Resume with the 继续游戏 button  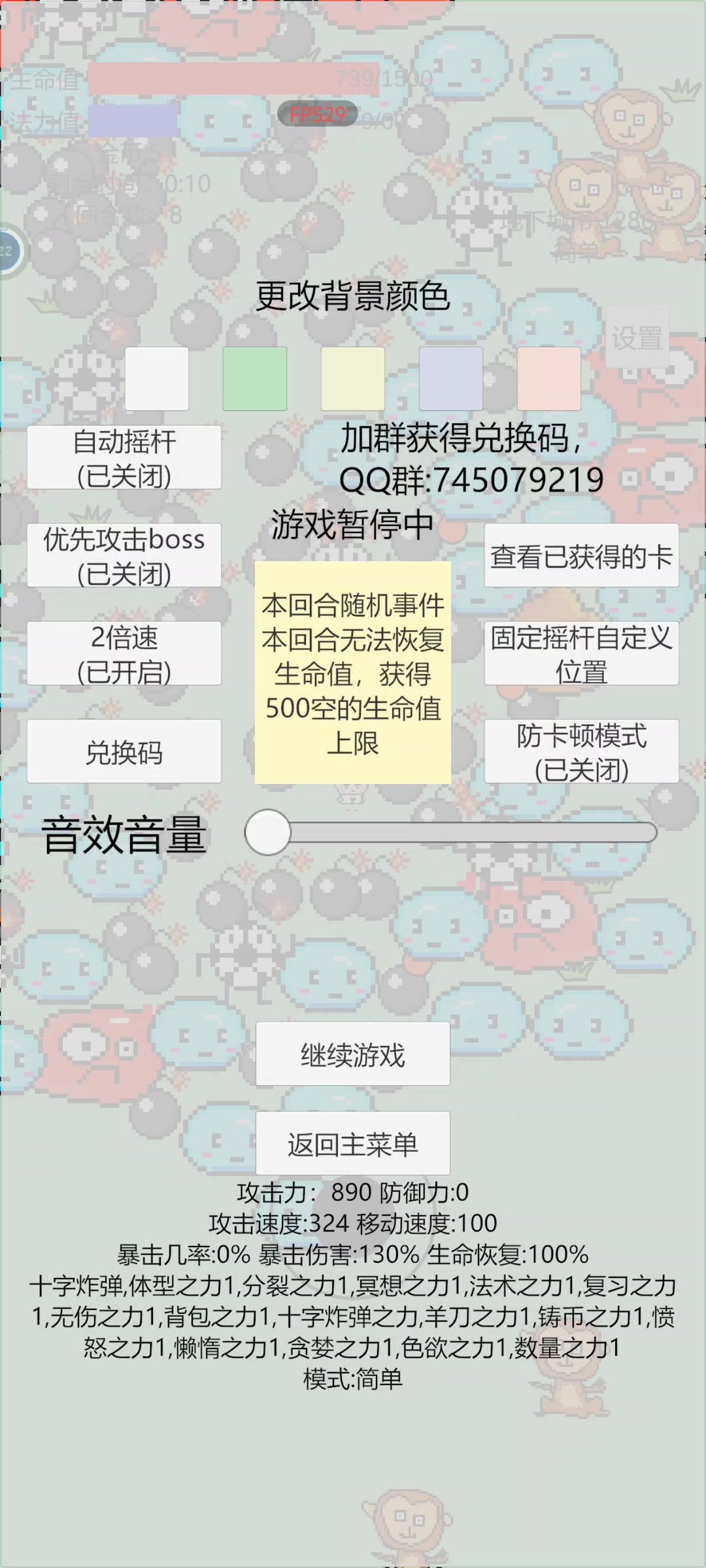(x=353, y=1054)
